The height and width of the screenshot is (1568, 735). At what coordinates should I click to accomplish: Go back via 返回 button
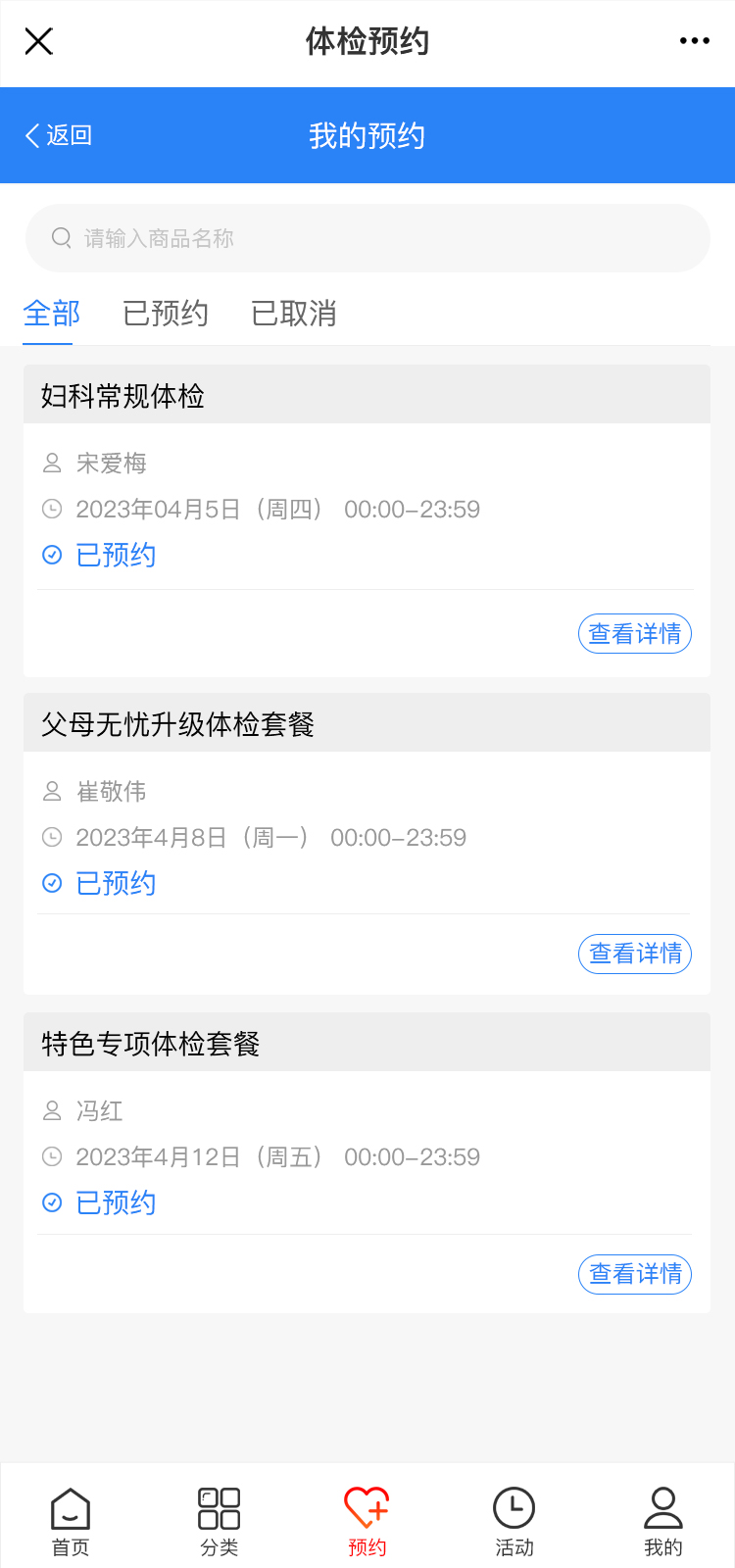[x=59, y=135]
